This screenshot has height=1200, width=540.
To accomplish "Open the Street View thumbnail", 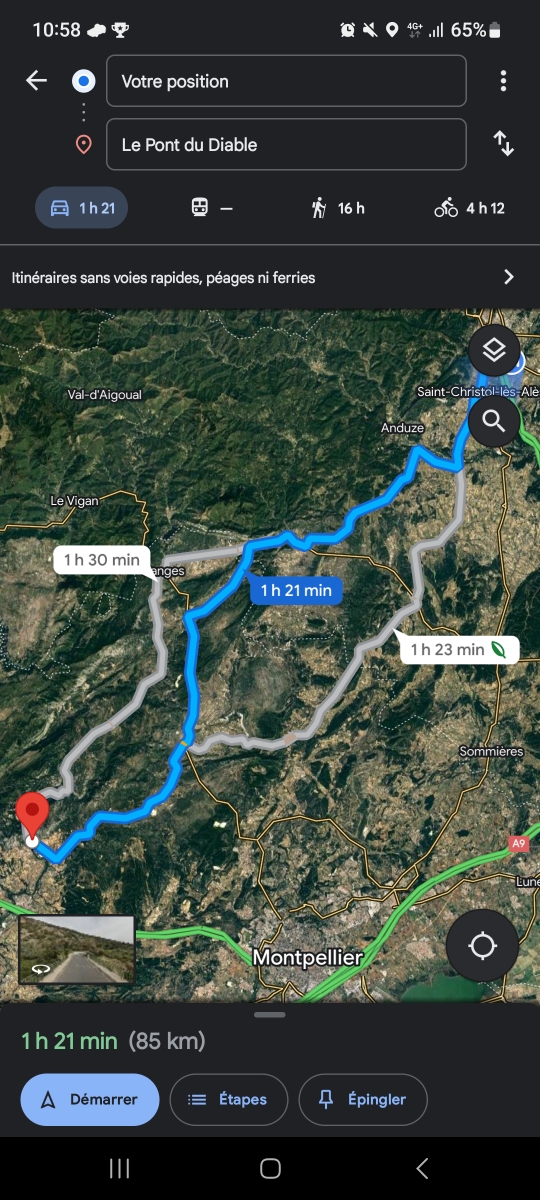I will point(77,950).
